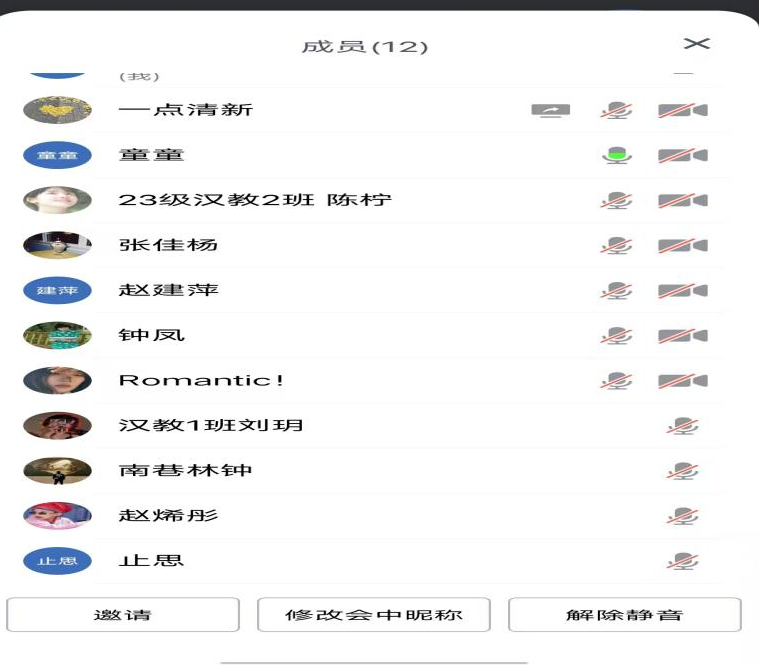Select member 汉教1班刘玥
The height and width of the screenshot is (666, 759).
click(210, 425)
